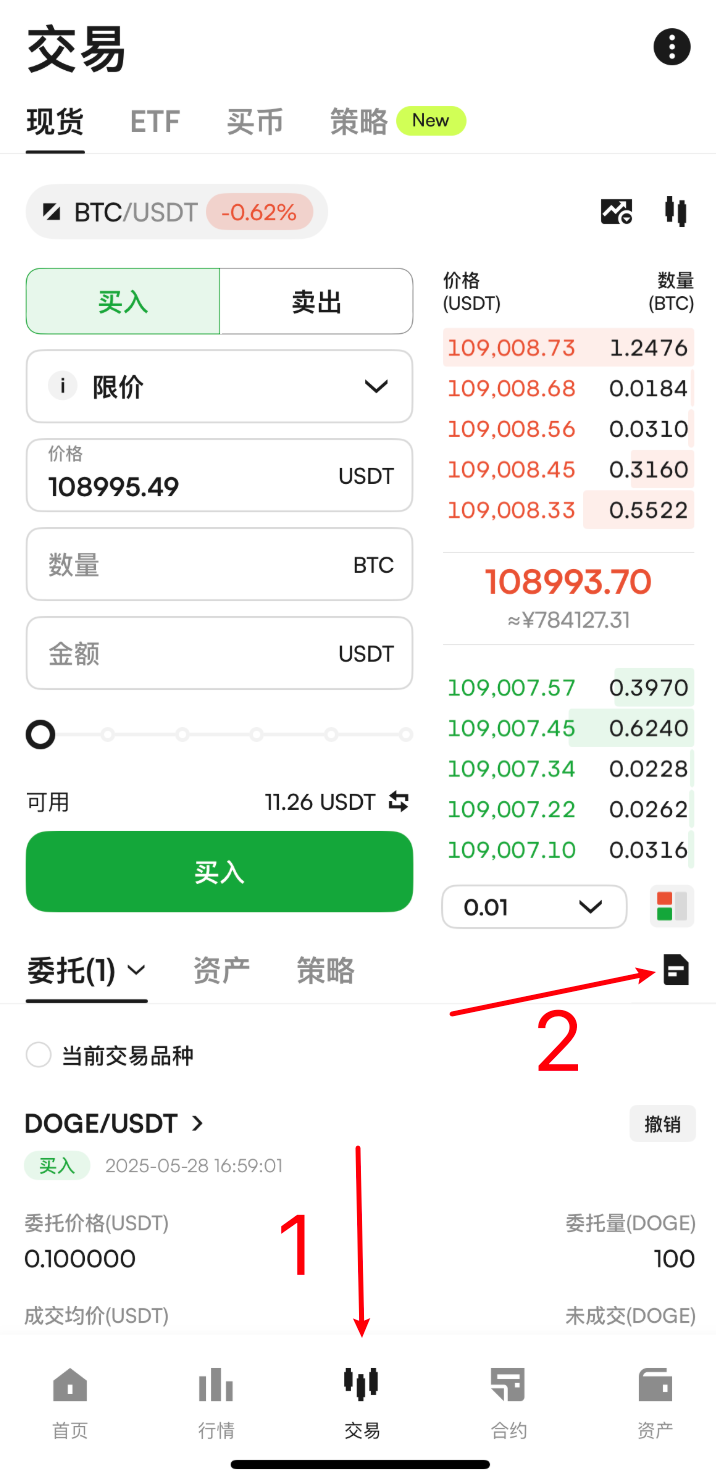Screen dimensions: 716x1476
Task: Switch to the 买币 tab
Action: [x=255, y=122]
